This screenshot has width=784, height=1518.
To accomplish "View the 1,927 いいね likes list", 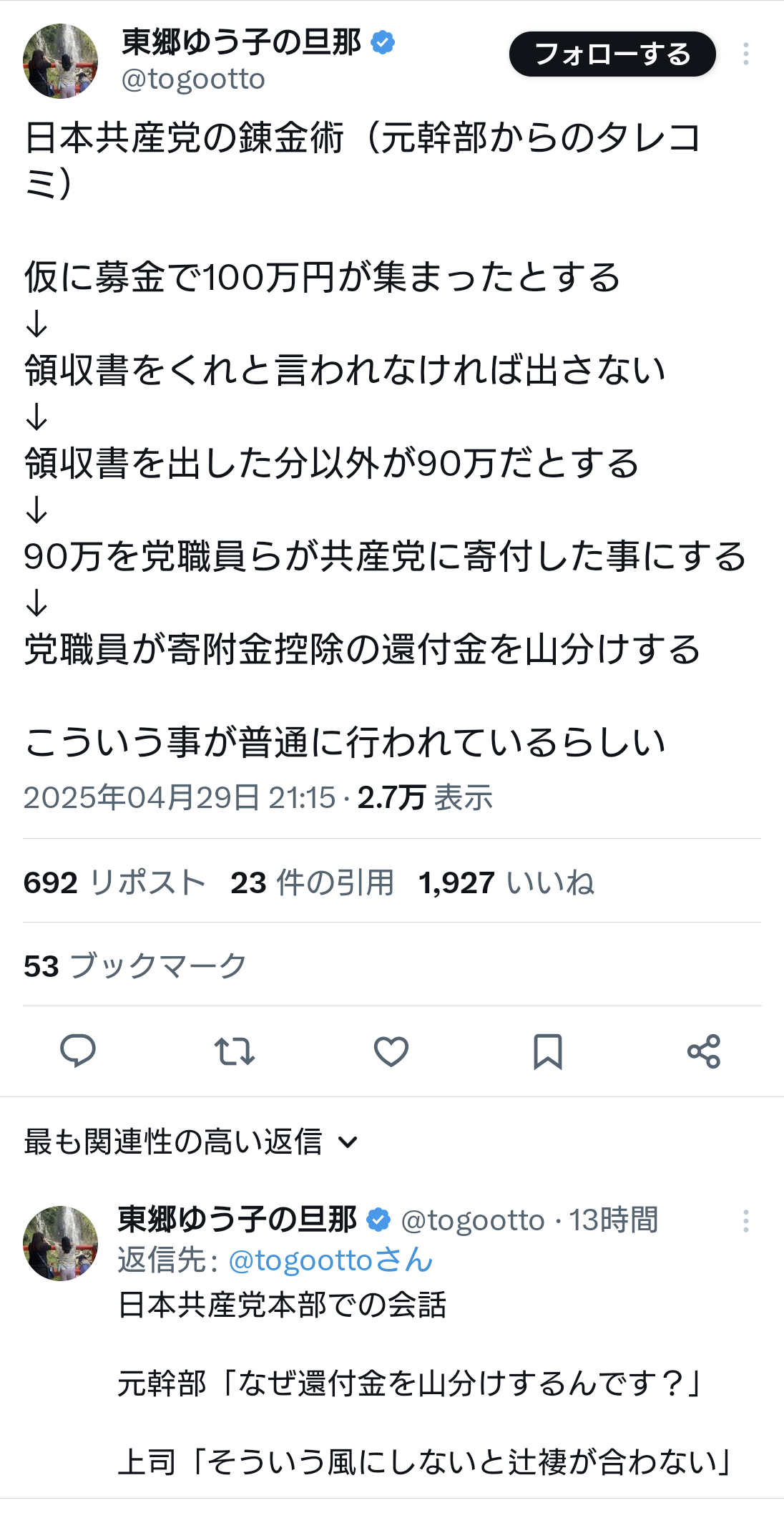I will (506, 882).
